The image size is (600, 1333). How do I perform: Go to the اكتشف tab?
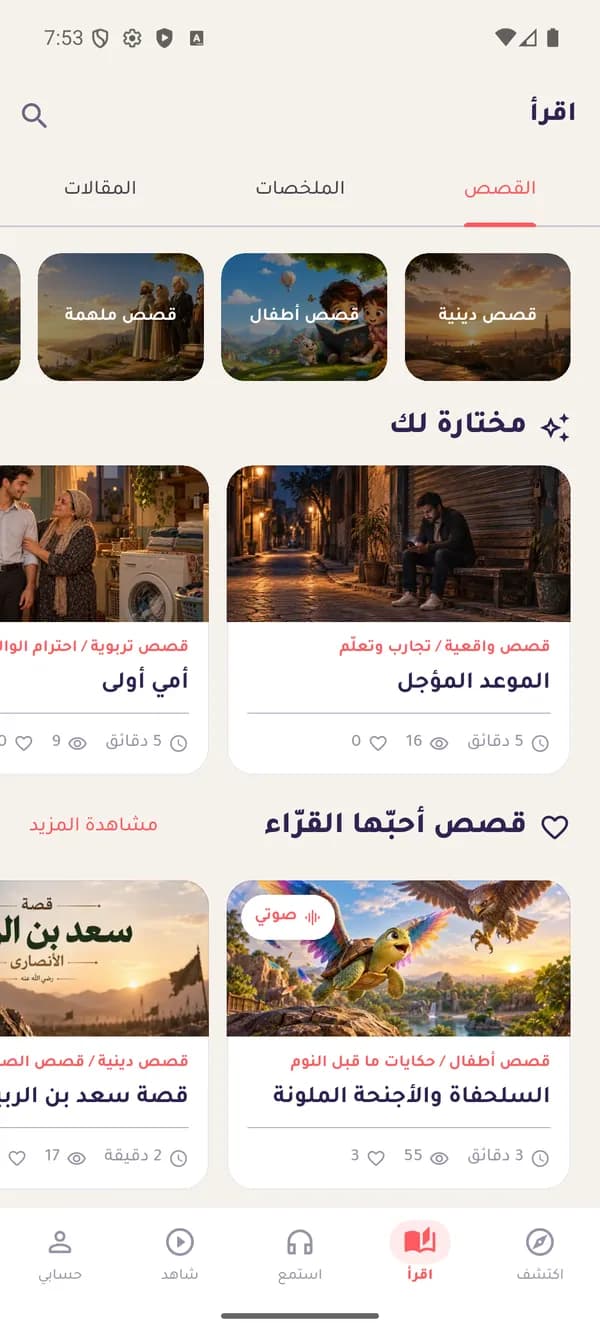(x=540, y=1255)
